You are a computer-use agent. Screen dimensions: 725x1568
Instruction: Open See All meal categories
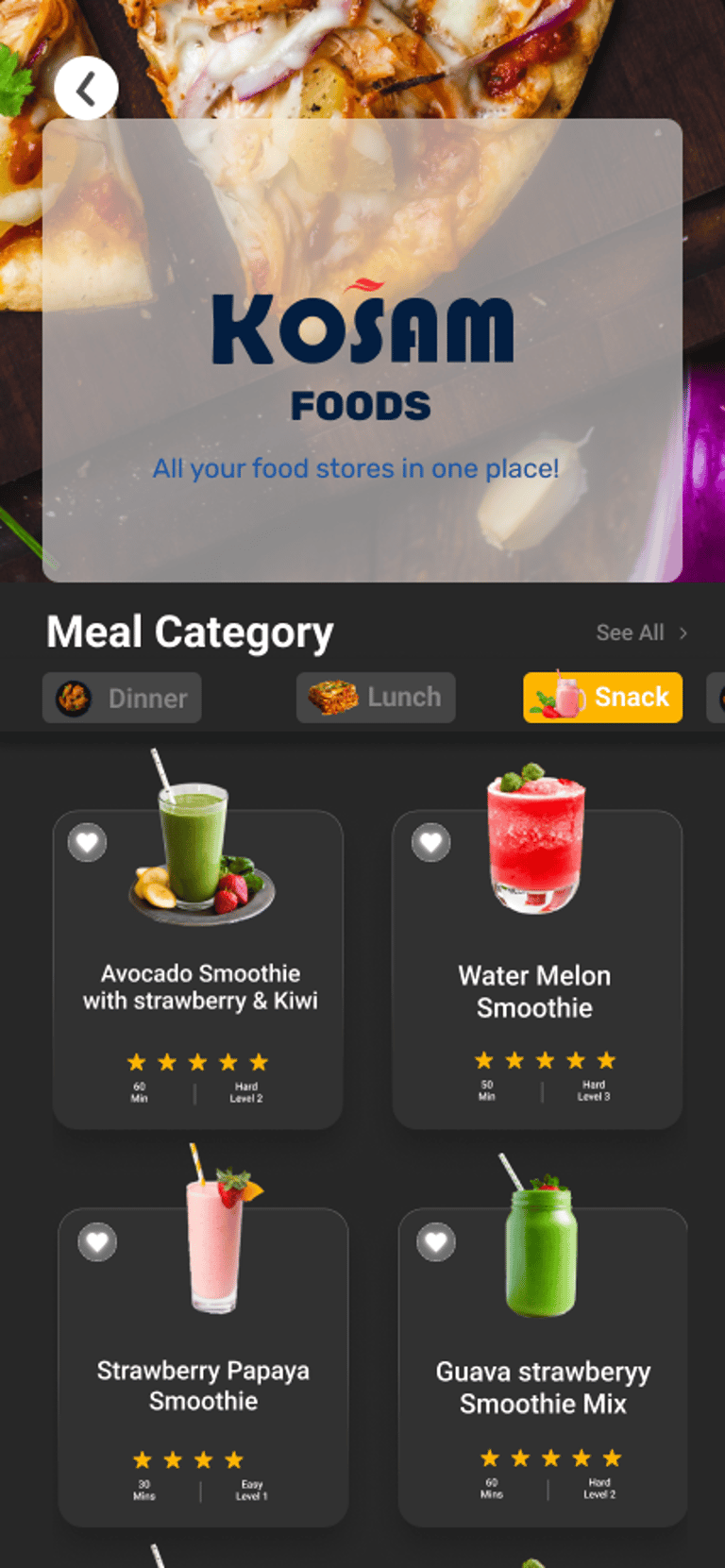[641, 633]
